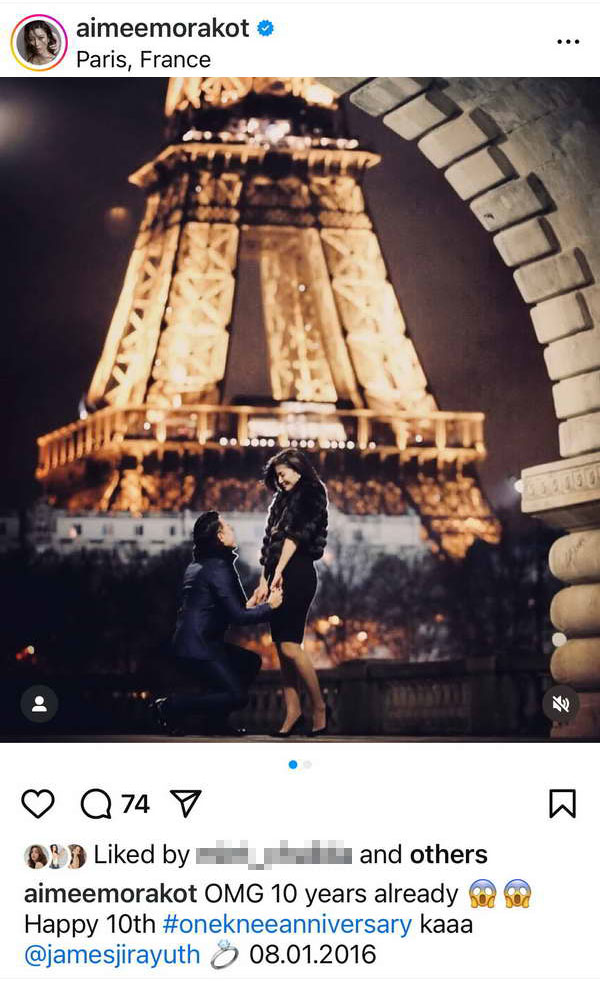Open aimeemorakot's profile picture story

[x=39, y=43]
